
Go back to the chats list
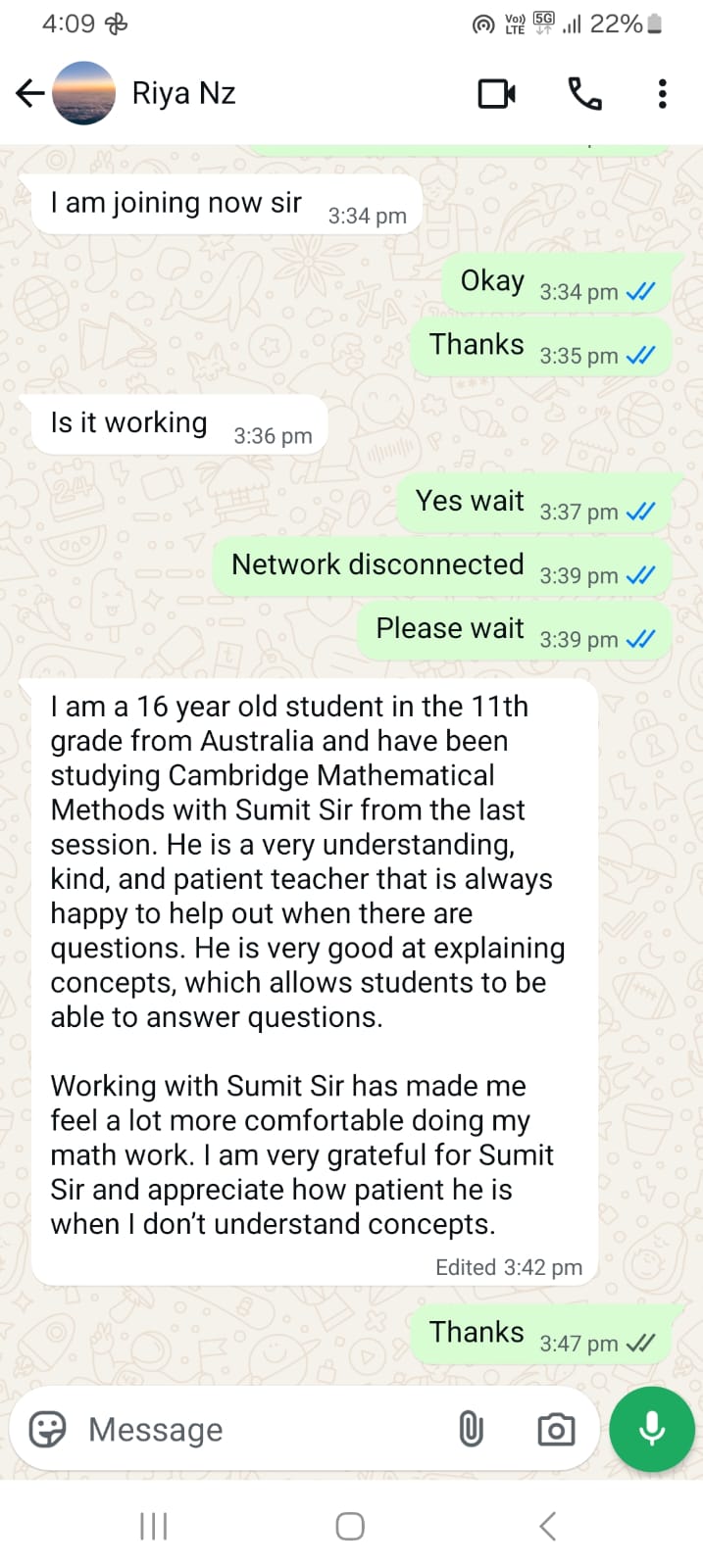(30, 93)
